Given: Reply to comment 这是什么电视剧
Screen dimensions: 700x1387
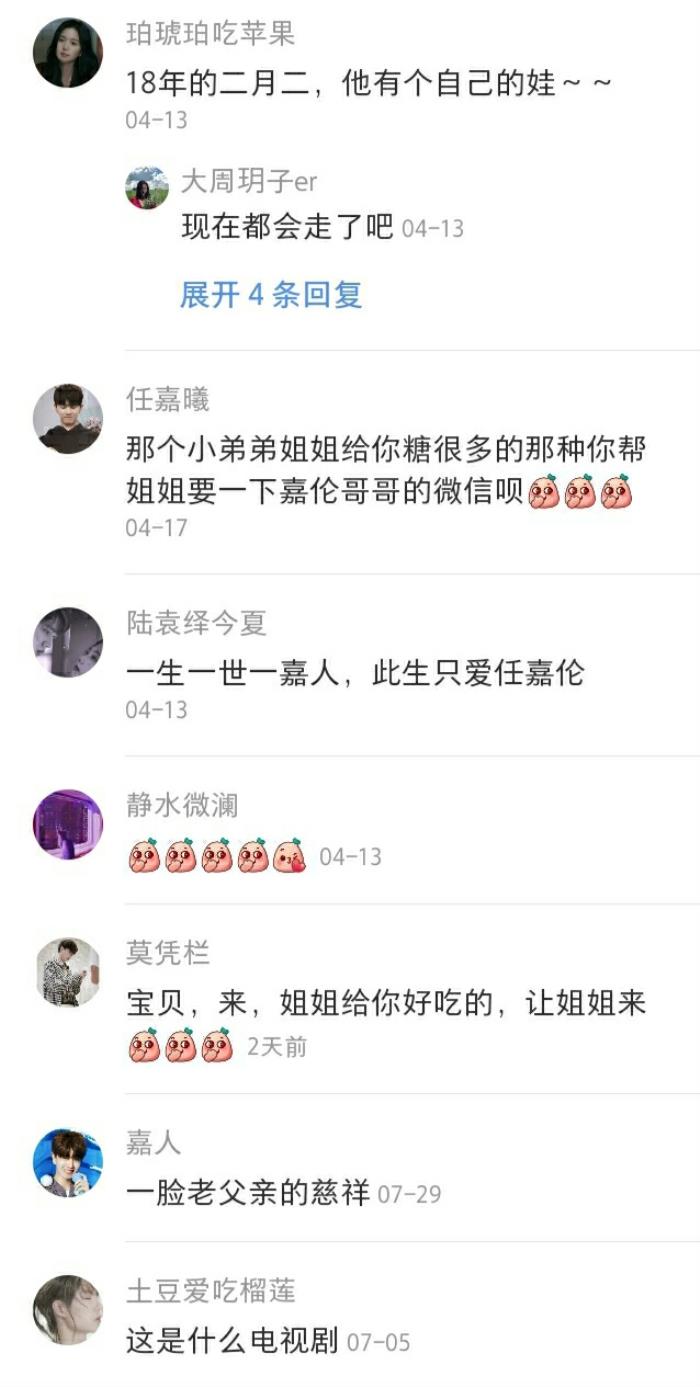Looking at the screenshot, I should [232, 1340].
